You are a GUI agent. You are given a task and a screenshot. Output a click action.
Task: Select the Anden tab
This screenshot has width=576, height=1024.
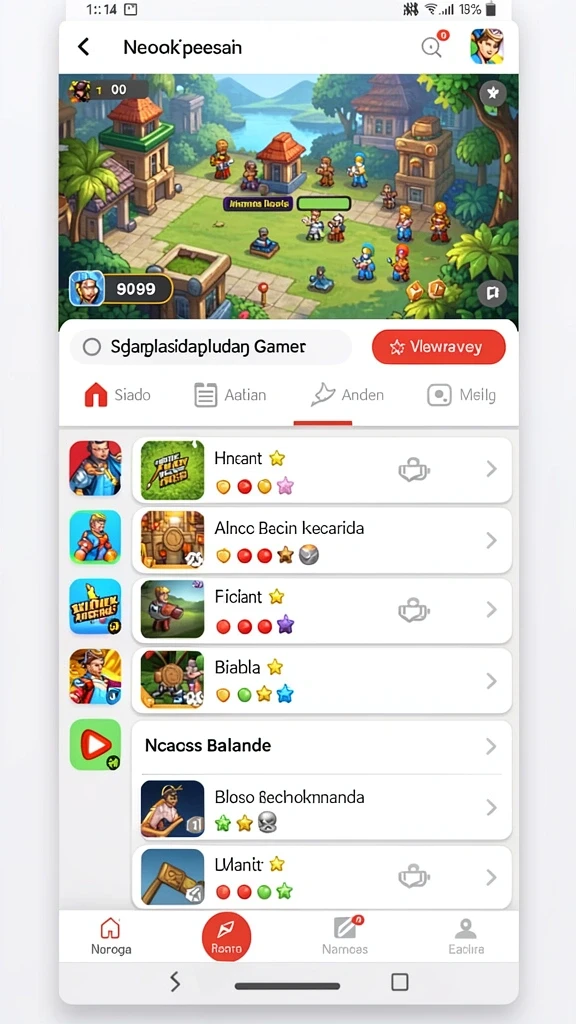(x=347, y=394)
